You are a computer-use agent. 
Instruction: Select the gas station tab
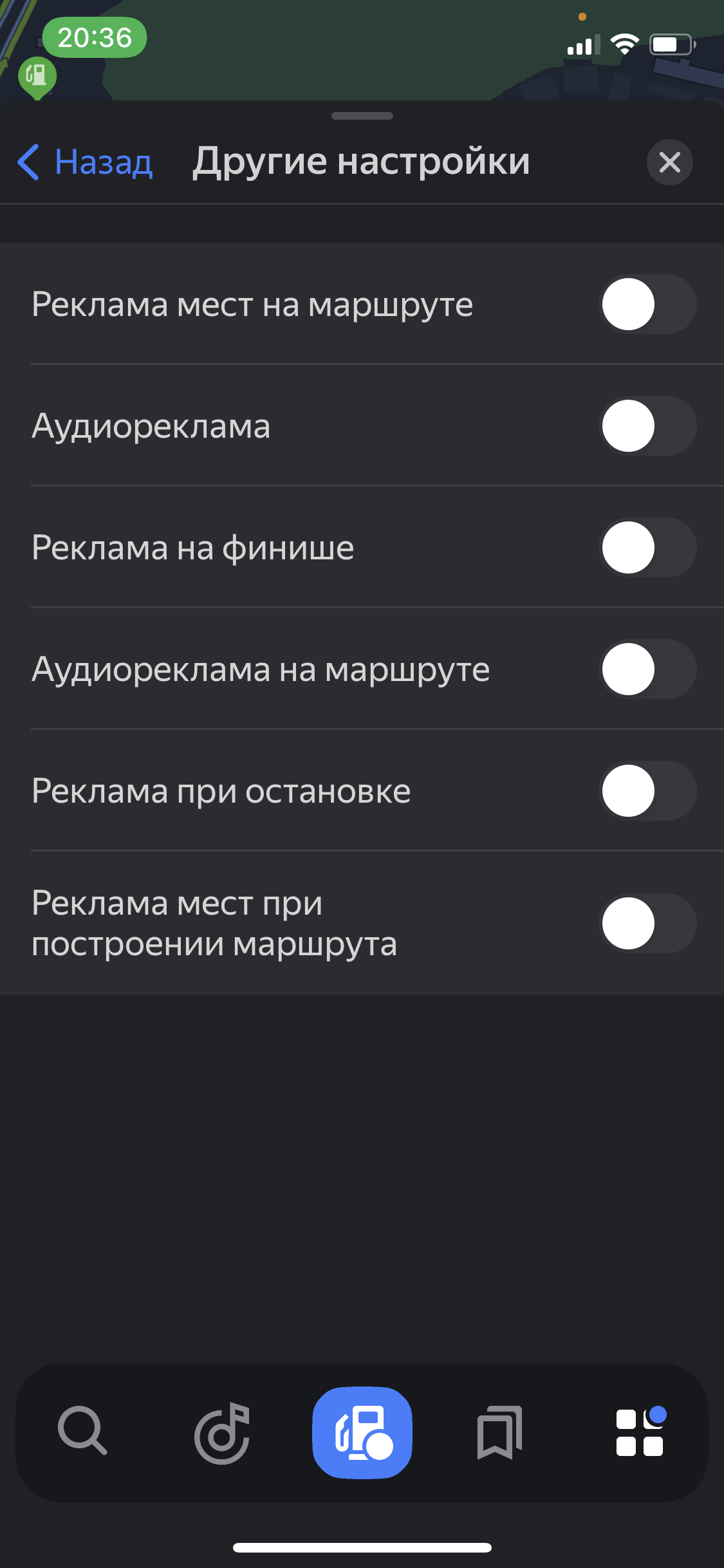[x=362, y=1433]
